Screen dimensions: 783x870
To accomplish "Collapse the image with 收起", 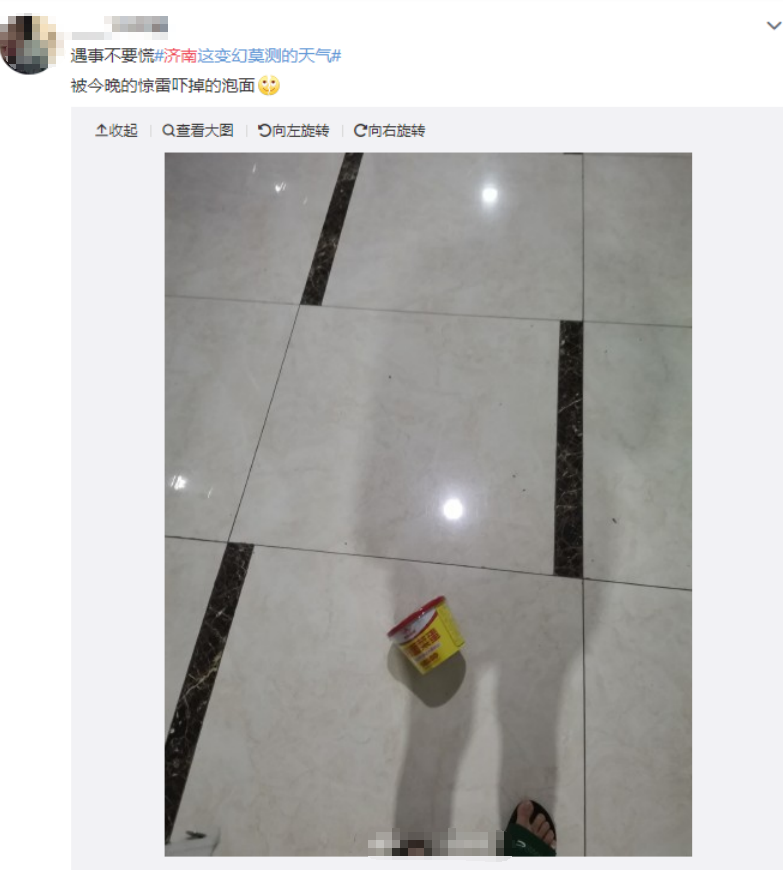I will (116, 131).
